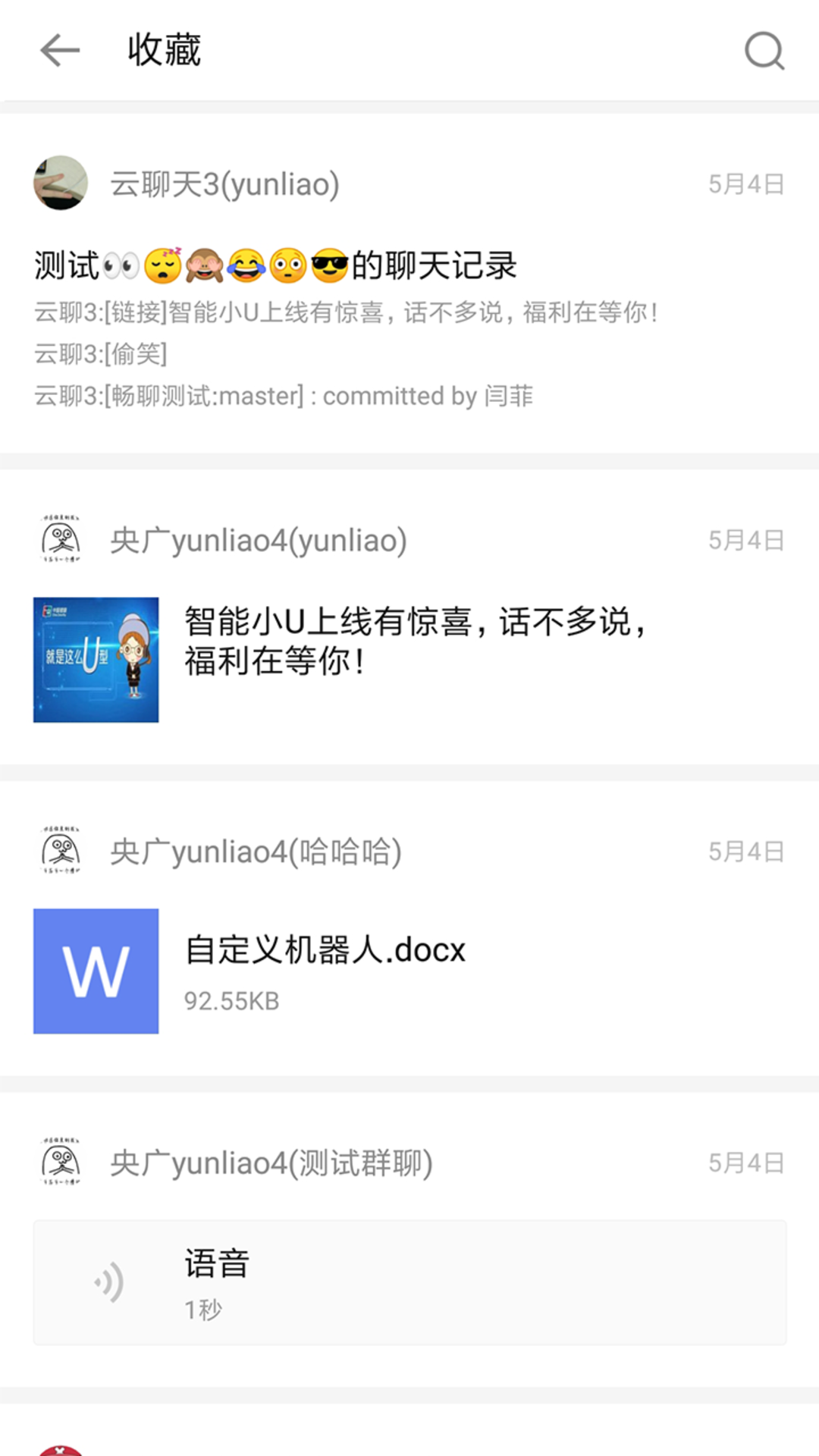The height and width of the screenshot is (1456, 819).
Task: Tap the back arrow to exit 收藏
Action: tap(59, 50)
